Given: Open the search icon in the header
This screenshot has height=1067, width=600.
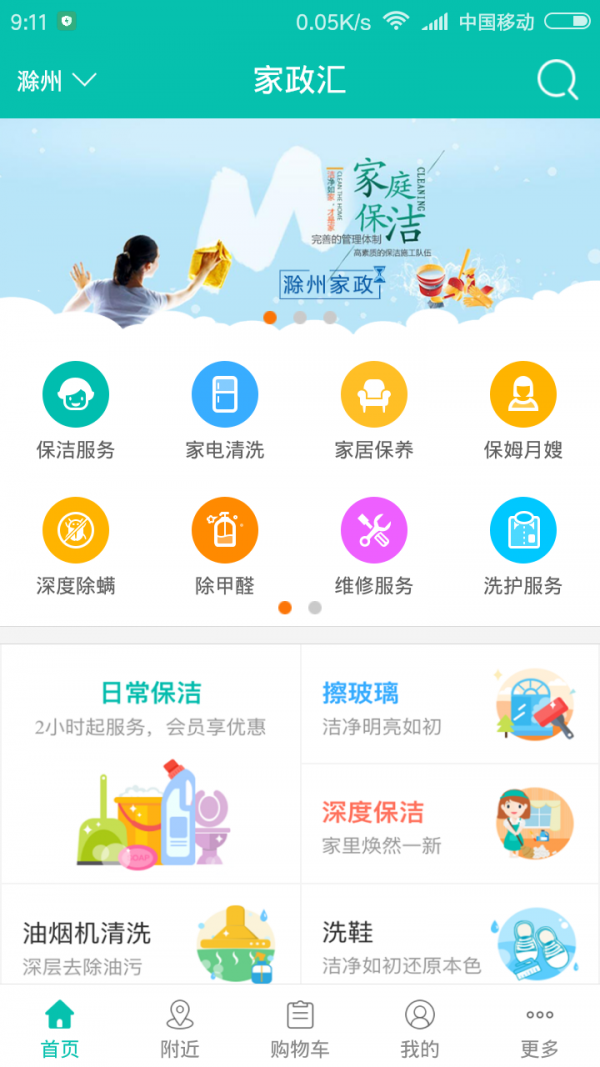Looking at the screenshot, I should pyautogui.click(x=557, y=81).
